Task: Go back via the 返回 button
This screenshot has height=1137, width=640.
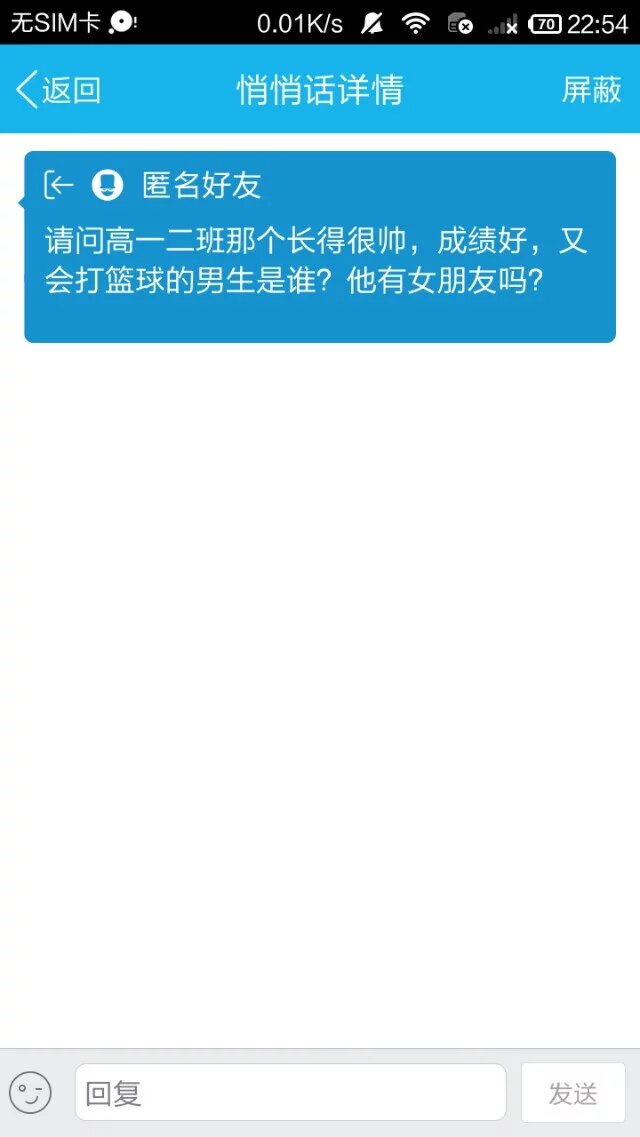Action: click(58, 90)
